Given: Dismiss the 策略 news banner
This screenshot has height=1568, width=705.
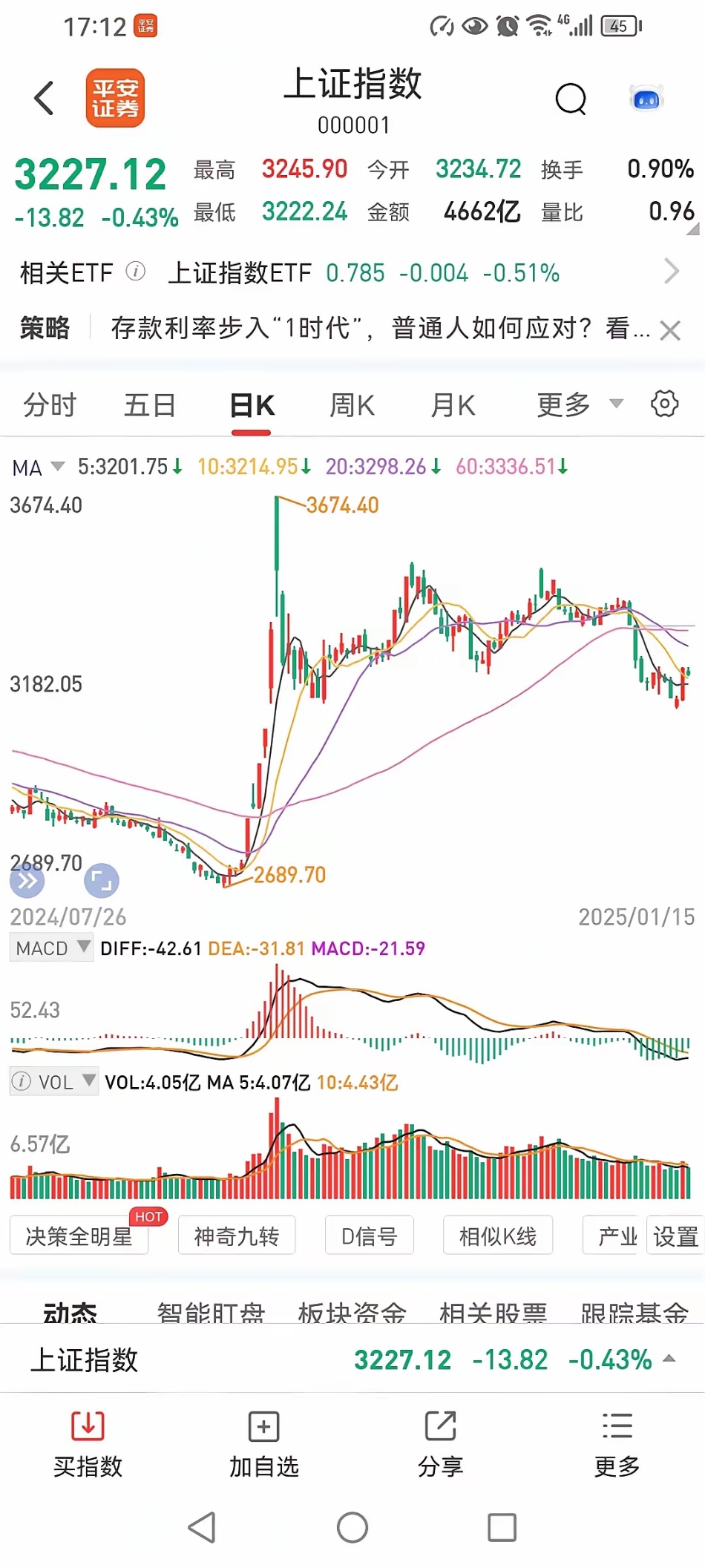Looking at the screenshot, I should [670, 330].
